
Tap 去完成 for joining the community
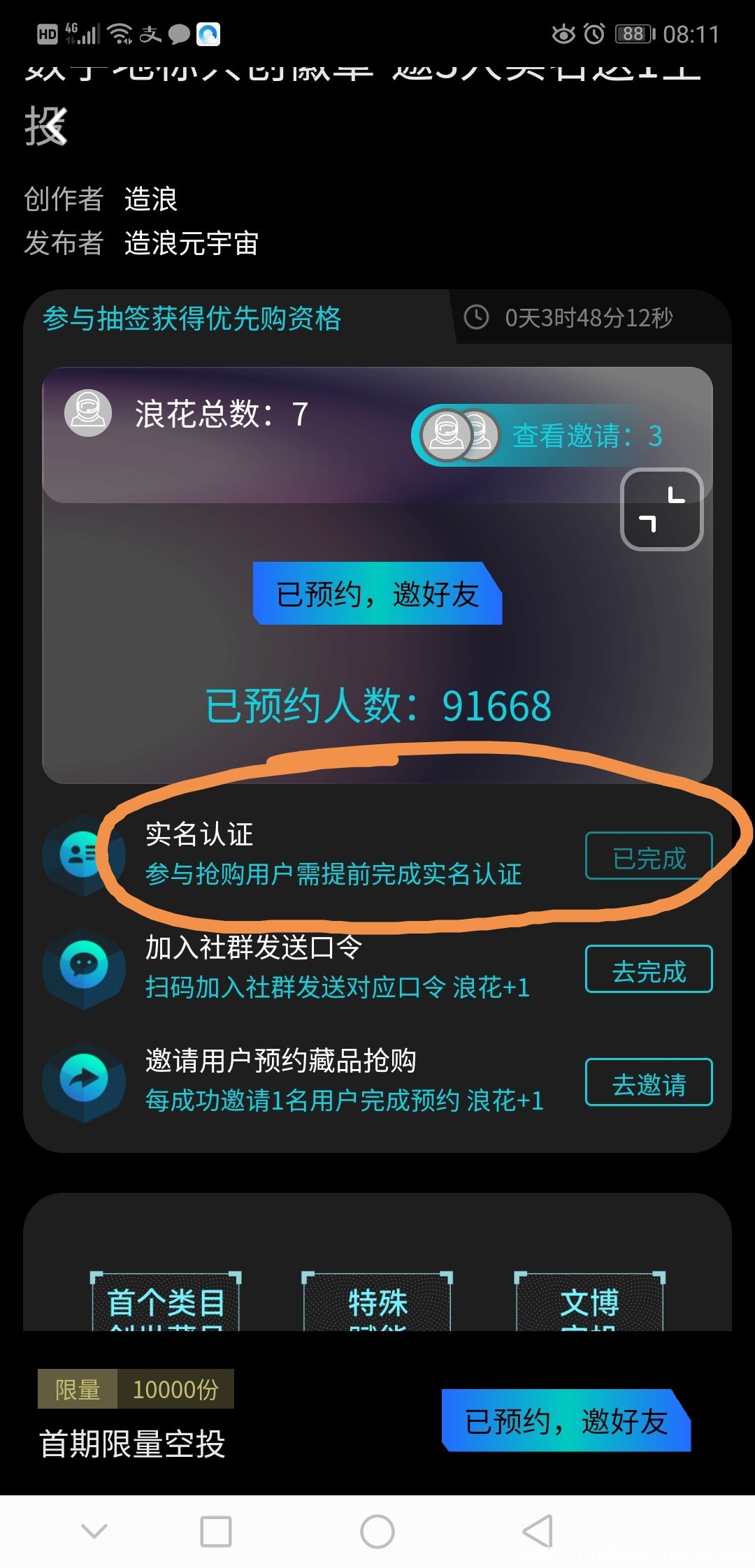tap(648, 970)
